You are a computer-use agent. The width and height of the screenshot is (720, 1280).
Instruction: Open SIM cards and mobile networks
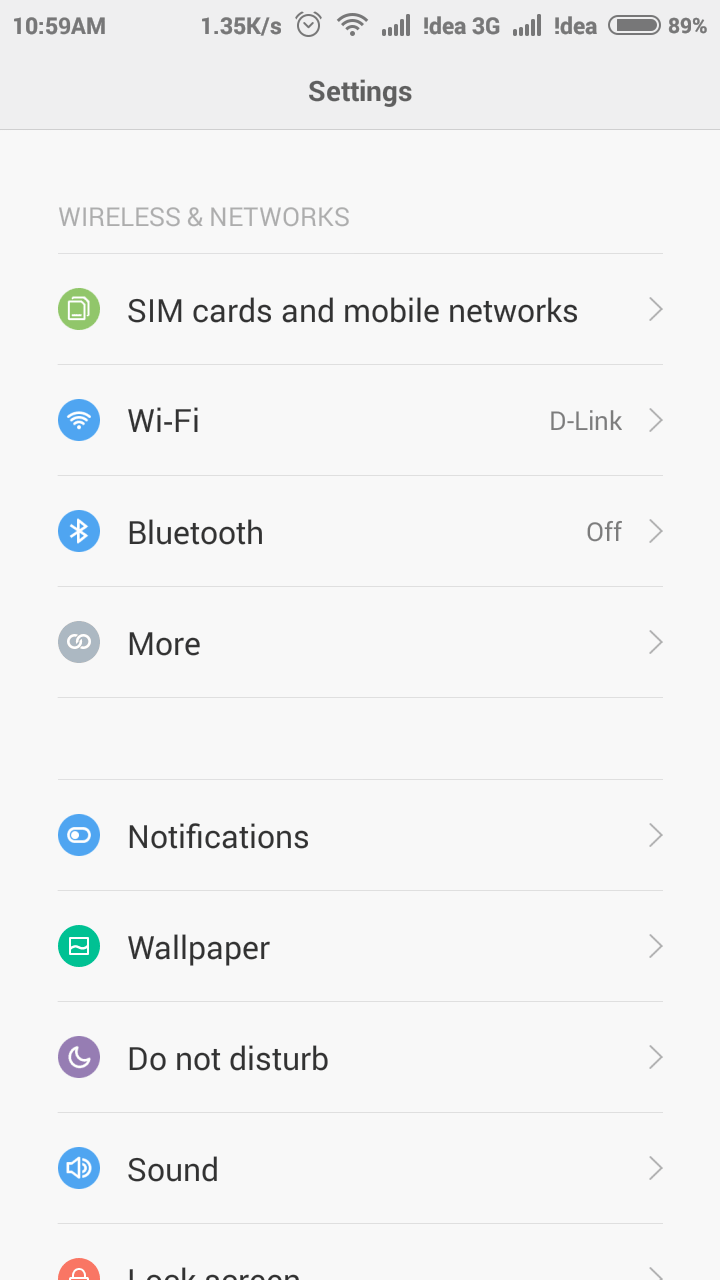352,310
